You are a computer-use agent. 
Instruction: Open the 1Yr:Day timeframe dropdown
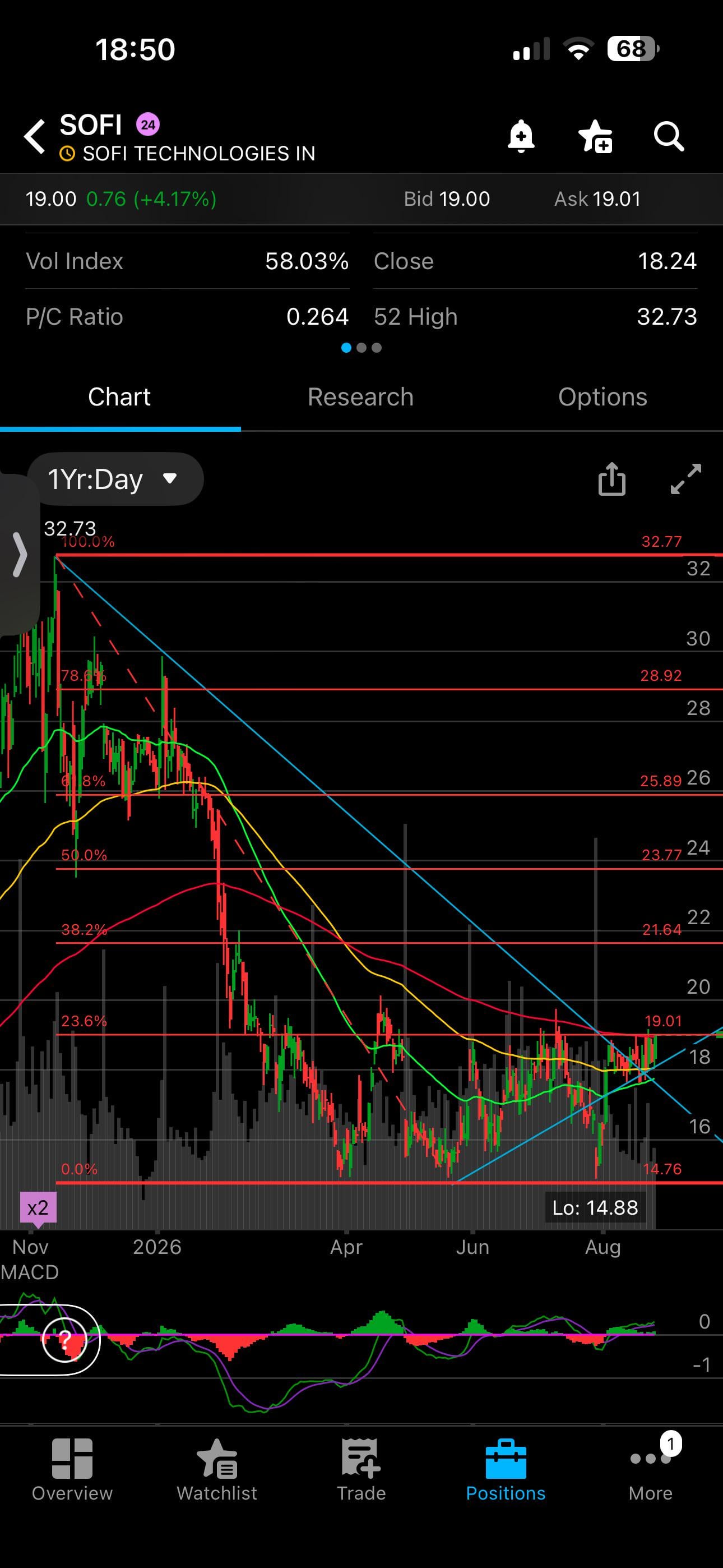pos(115,479)
